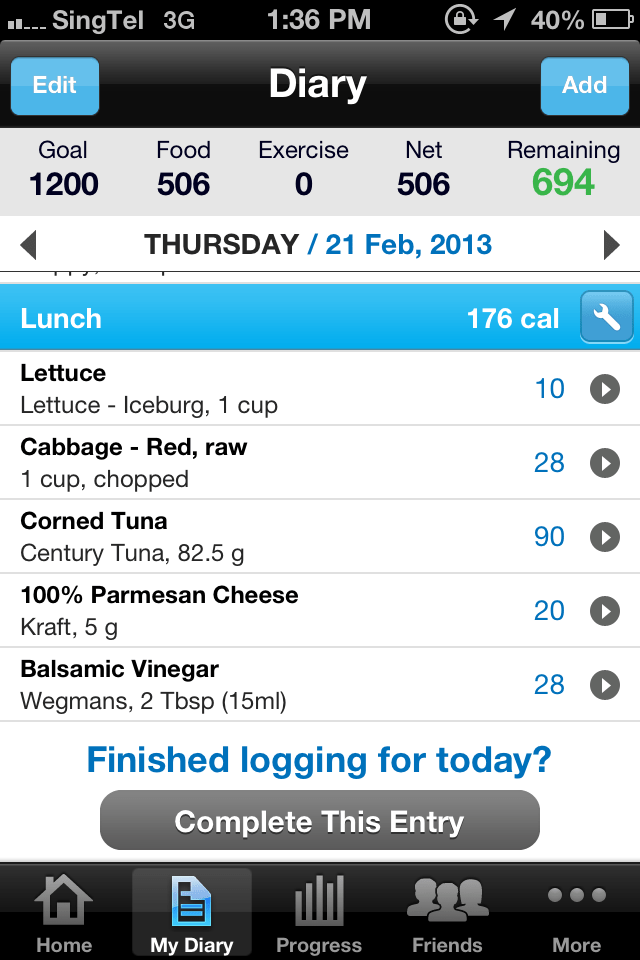
Task: Go to the previous day arrow
Action: (x=28, y=244)
